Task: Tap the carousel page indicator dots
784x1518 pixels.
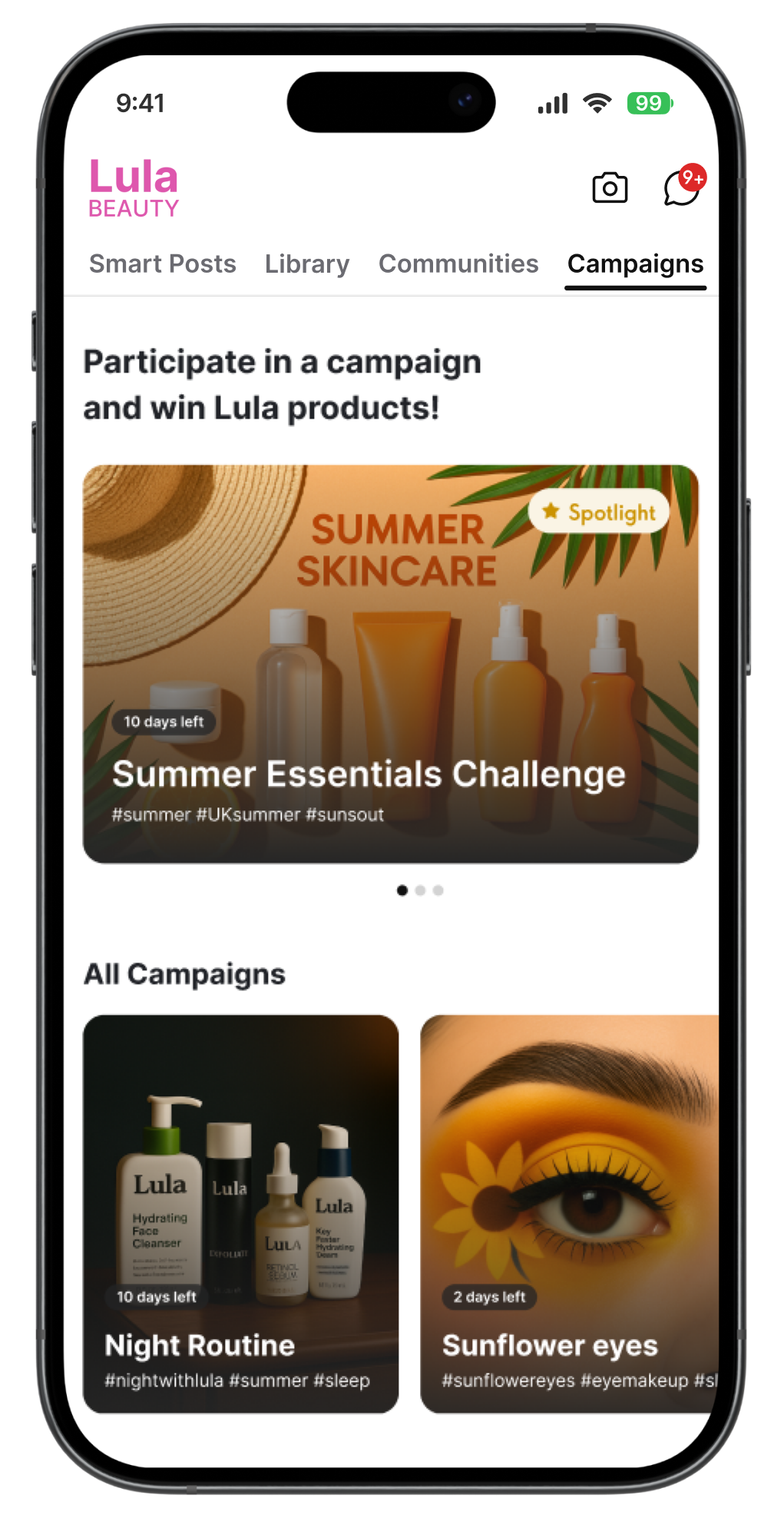Action: click(420, 890)
